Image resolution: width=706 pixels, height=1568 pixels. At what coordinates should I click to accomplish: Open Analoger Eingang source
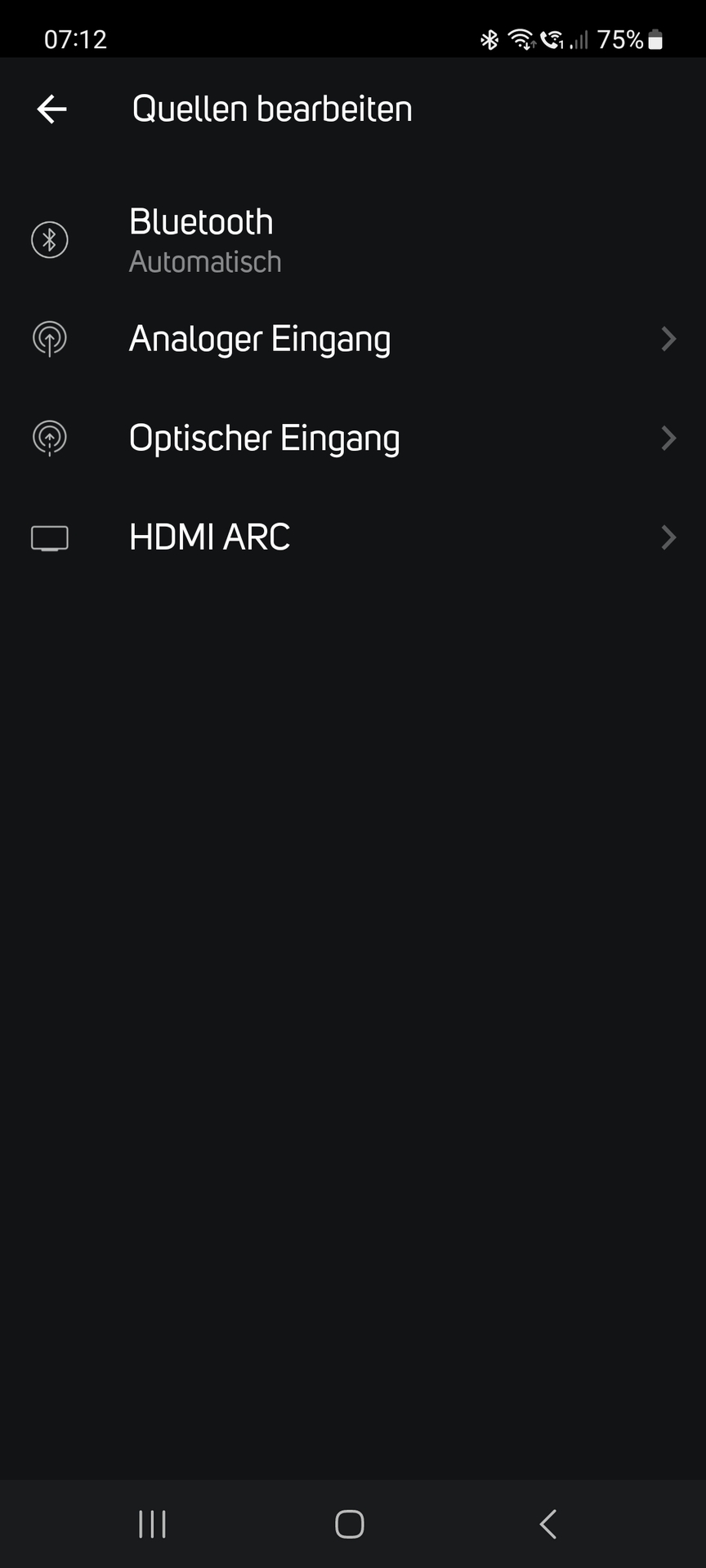coord(353,339)
